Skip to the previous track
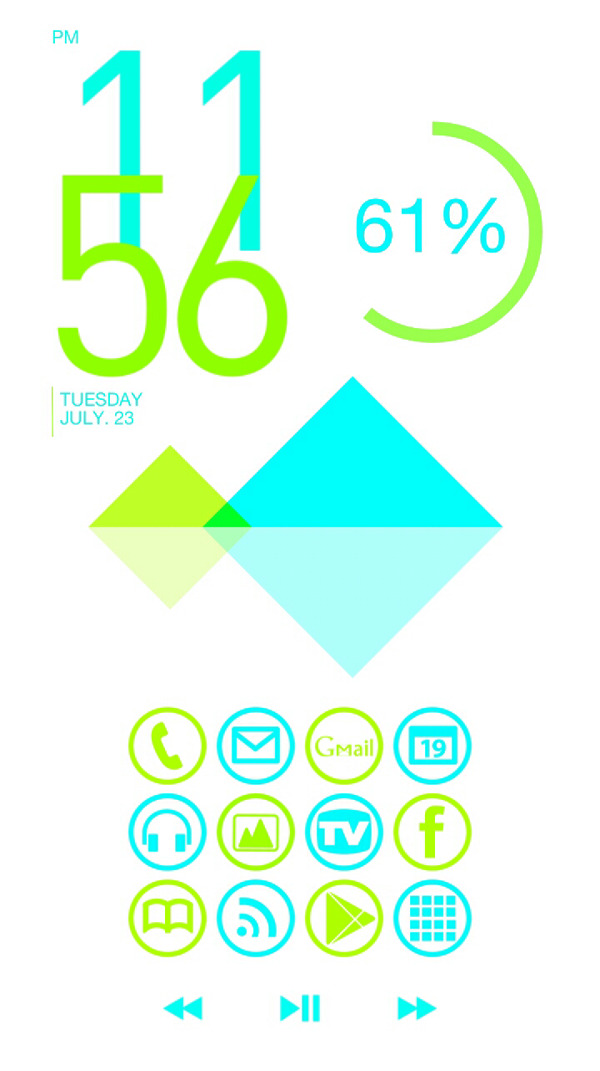 click(183, 1008)
